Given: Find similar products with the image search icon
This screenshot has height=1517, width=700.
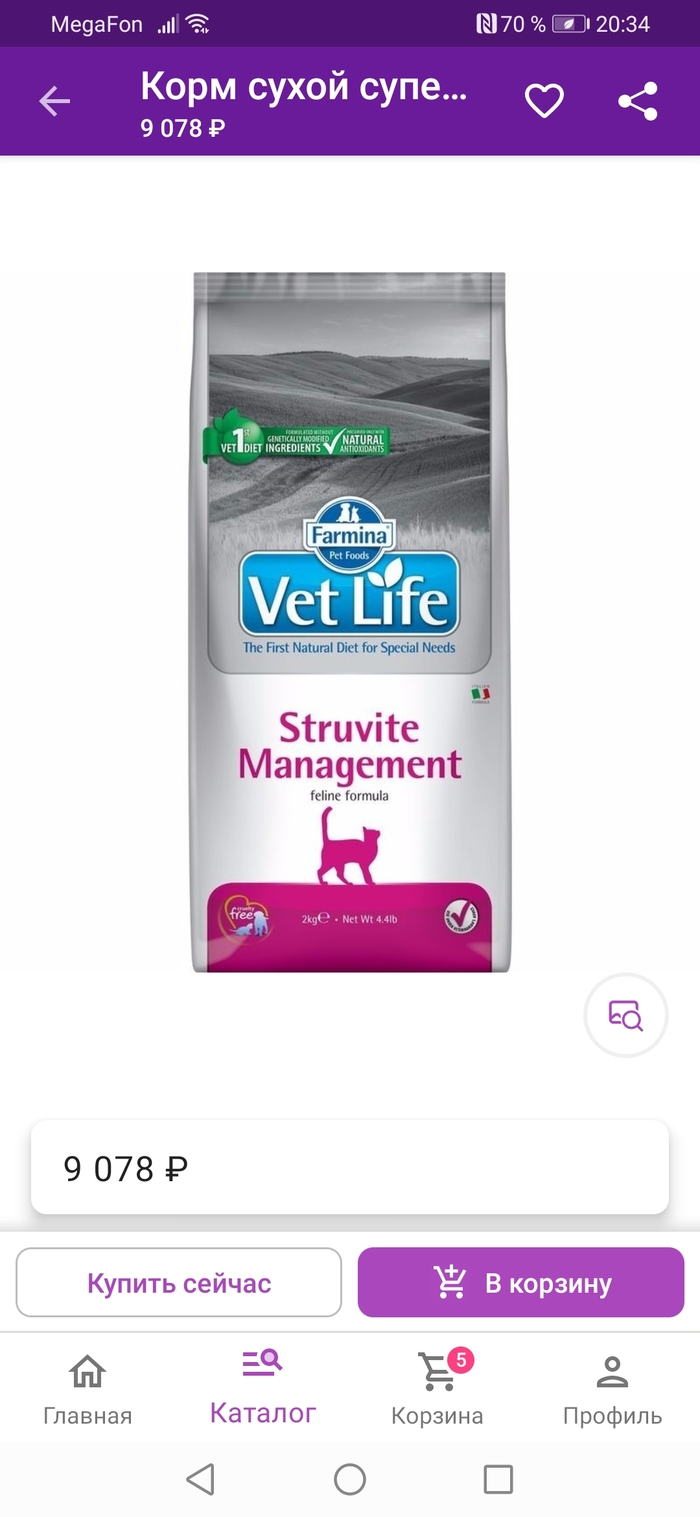Looking at the screenshot, I should 626,1015.
